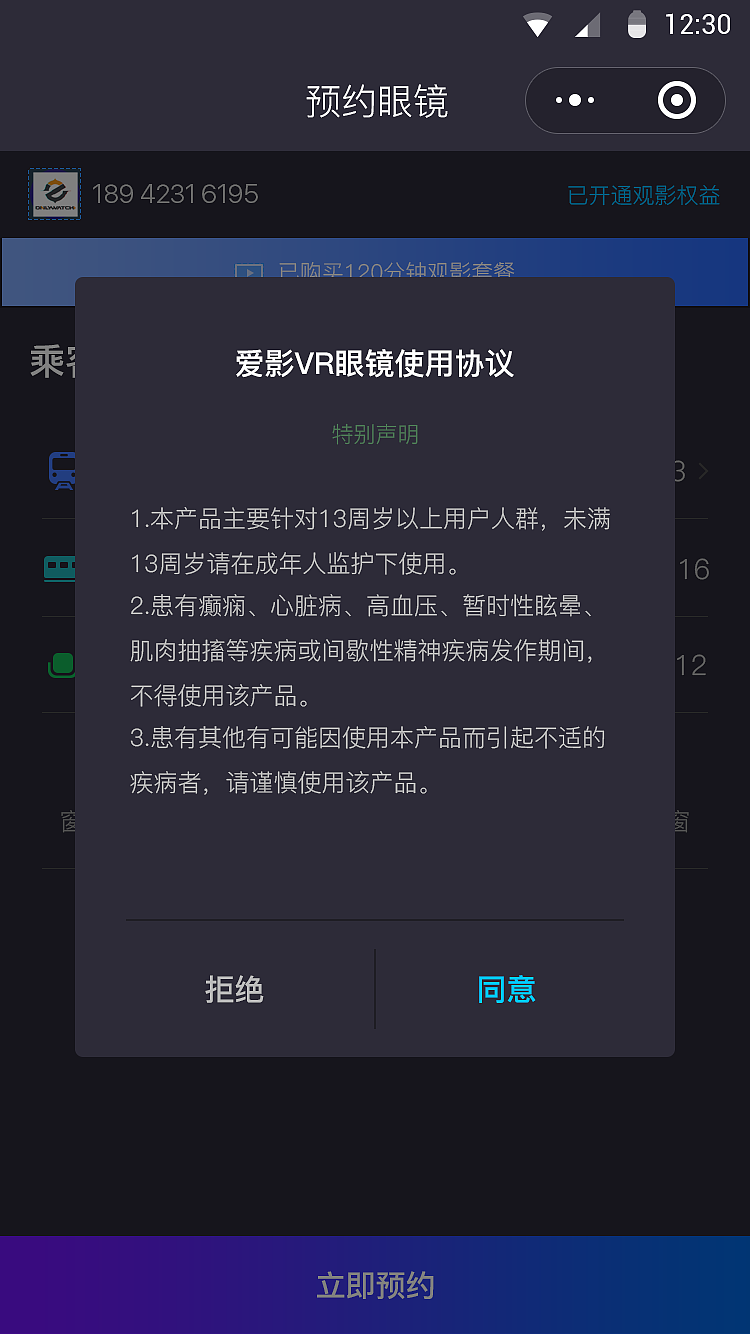Click the play icon inside the blue banner

[248, 272]
